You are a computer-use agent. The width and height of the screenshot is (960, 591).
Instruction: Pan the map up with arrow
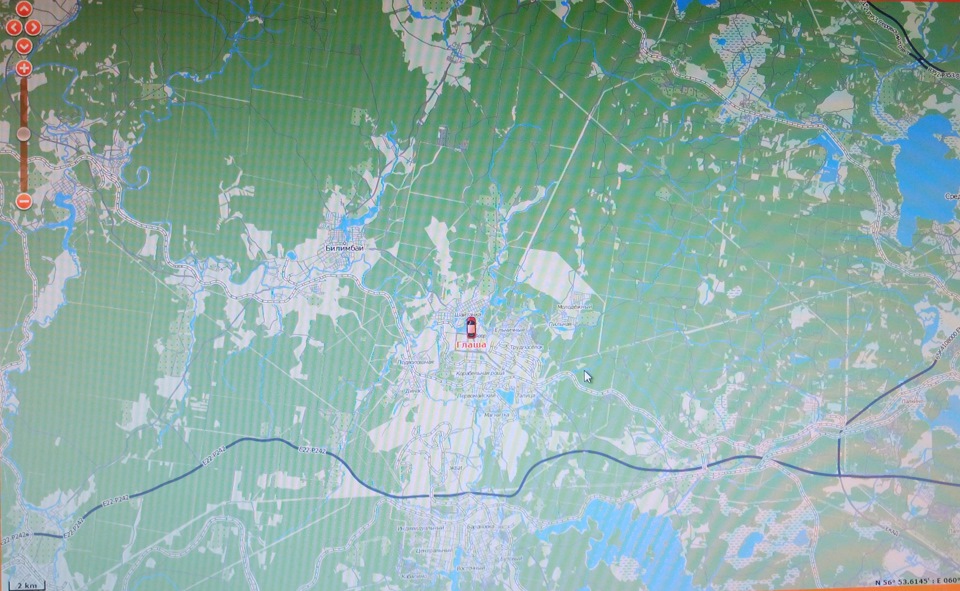(24, 8)
